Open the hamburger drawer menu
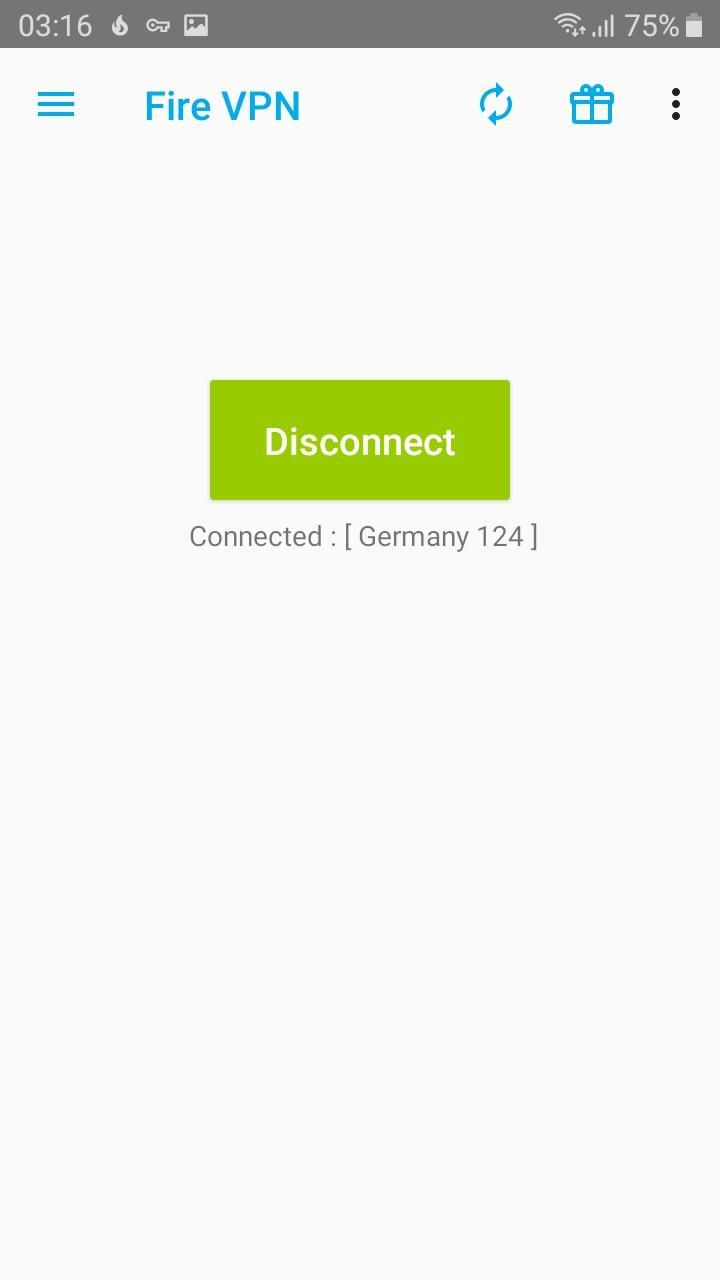Screen dimensions: 720x1280 point(56,104)
